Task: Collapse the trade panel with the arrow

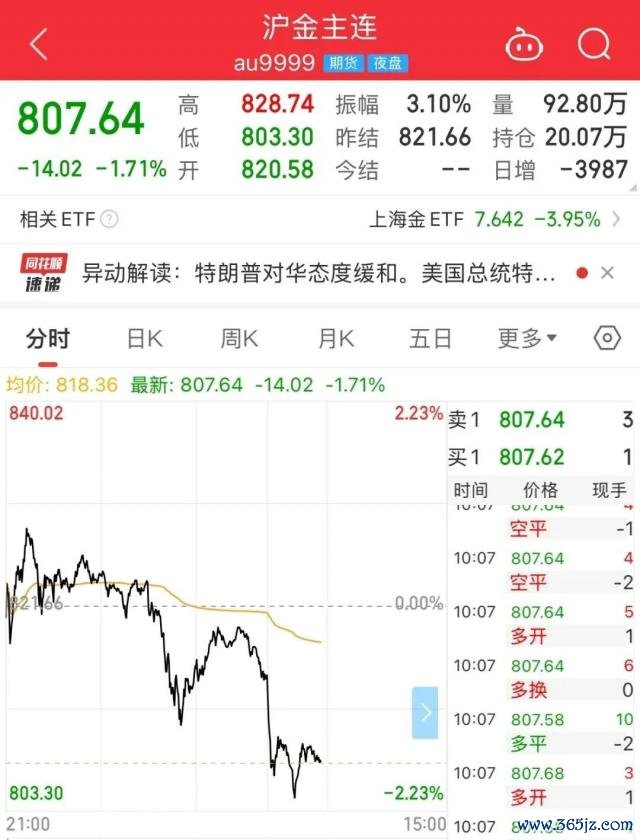Action: coord(425,712)
